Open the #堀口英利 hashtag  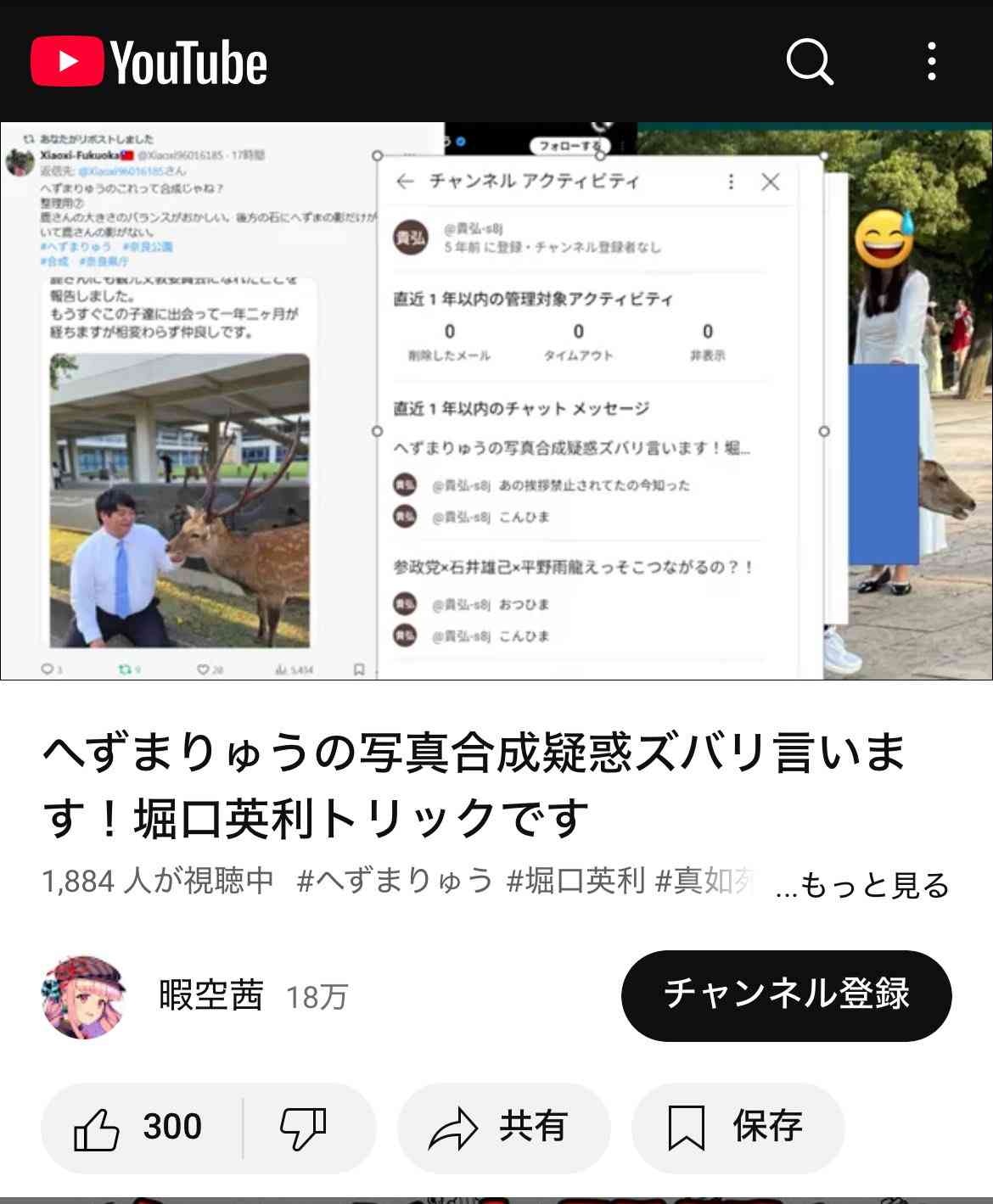pyautogui.click(x=575, y=881)
